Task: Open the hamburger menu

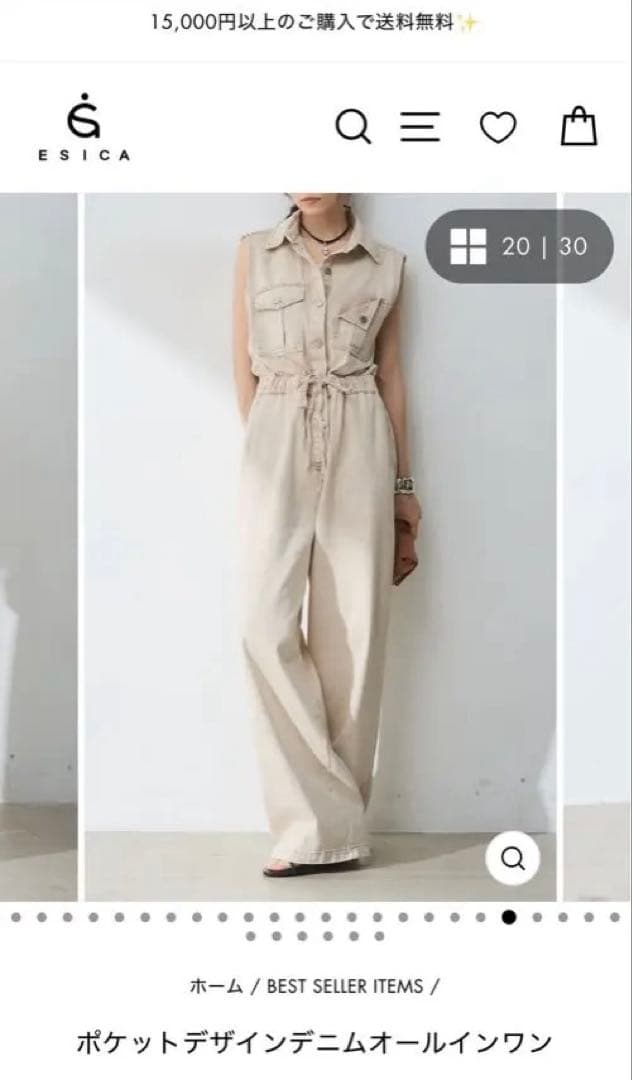Action: click(420, 127)
